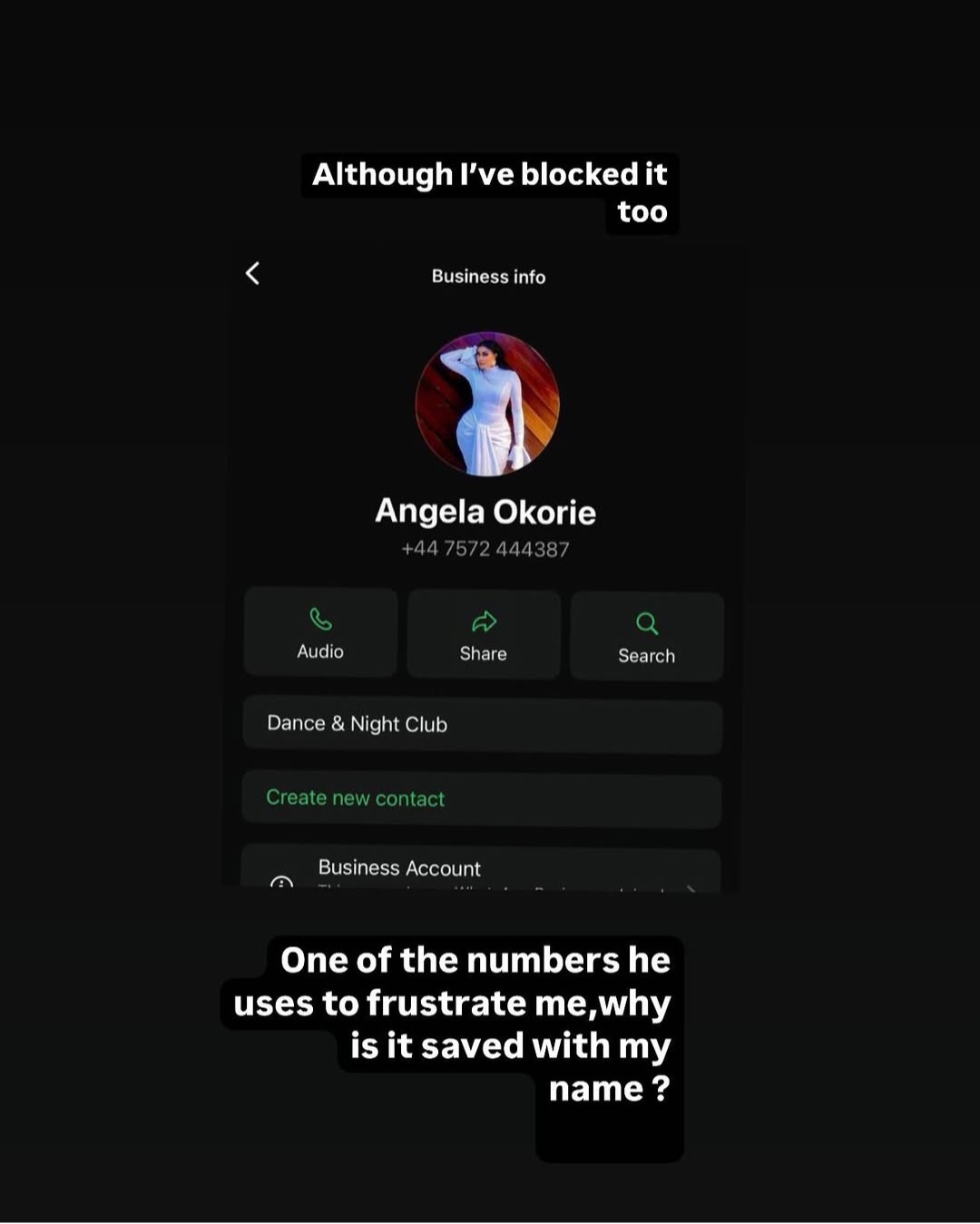Tap the Search label on the right card
This screenshot has height=1224, width=980.
pos(646,655)
